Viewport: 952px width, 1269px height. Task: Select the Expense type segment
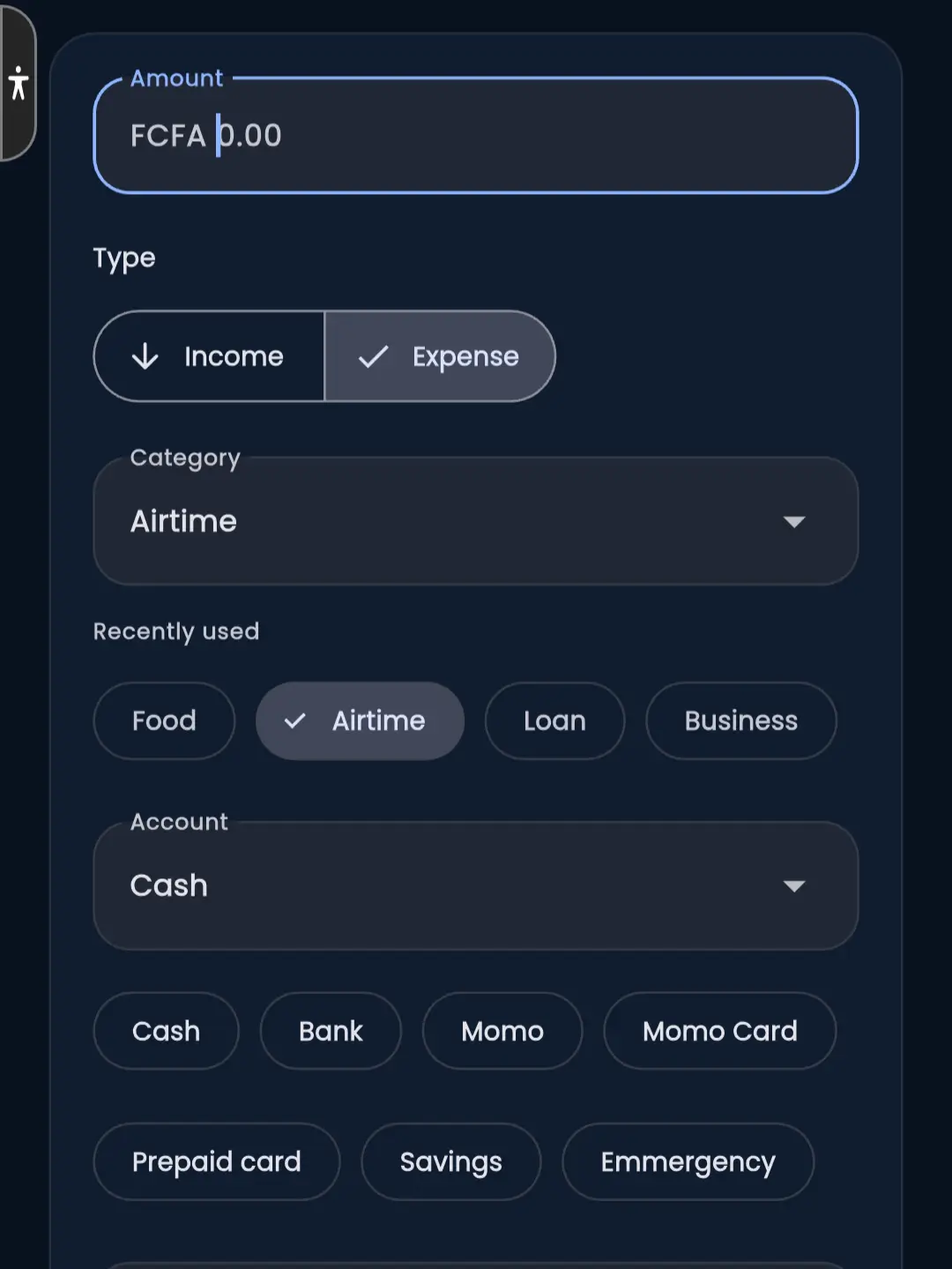(x=440, y=356)
